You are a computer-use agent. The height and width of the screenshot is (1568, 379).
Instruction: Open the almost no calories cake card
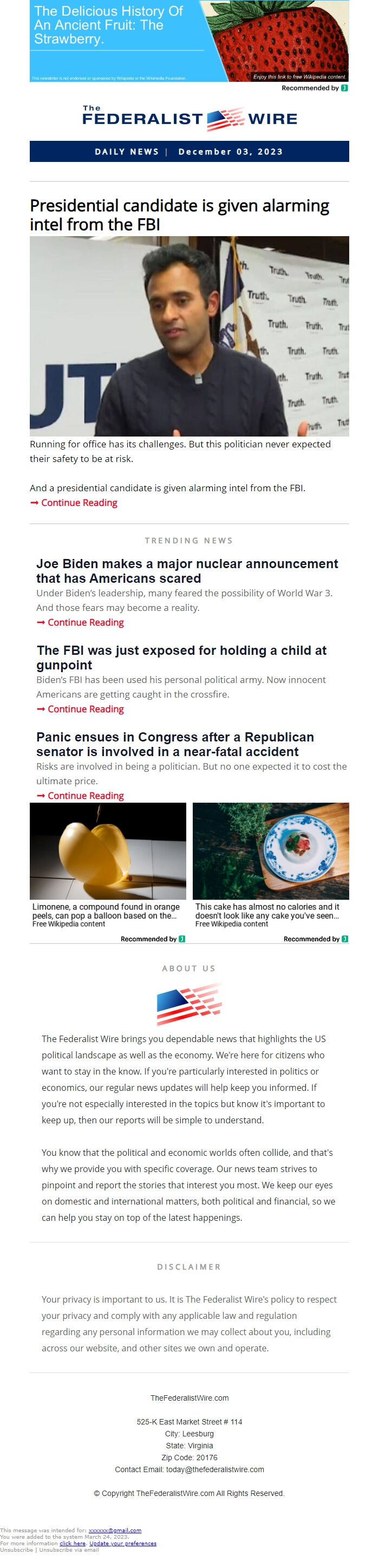[x=271, y=864]
